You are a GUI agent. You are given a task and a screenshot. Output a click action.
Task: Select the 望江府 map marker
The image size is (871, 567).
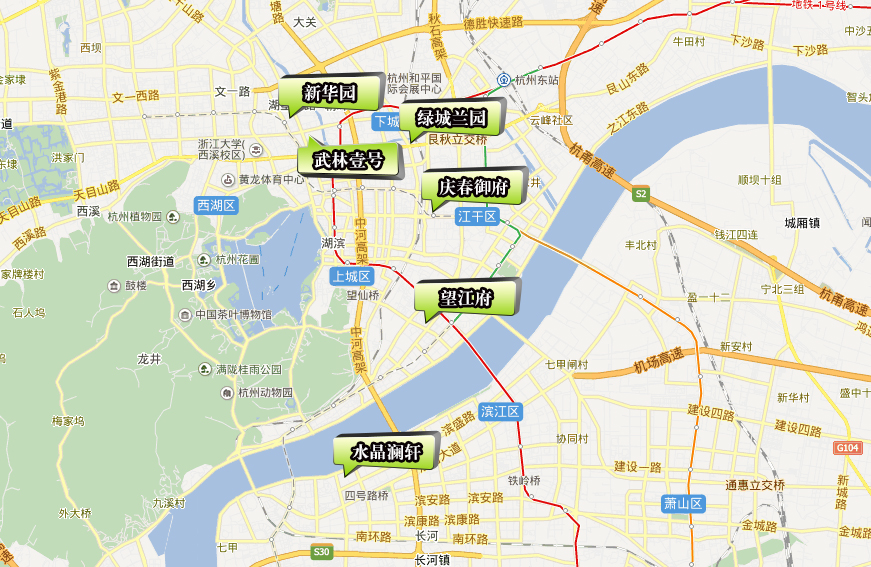(467, 297)
